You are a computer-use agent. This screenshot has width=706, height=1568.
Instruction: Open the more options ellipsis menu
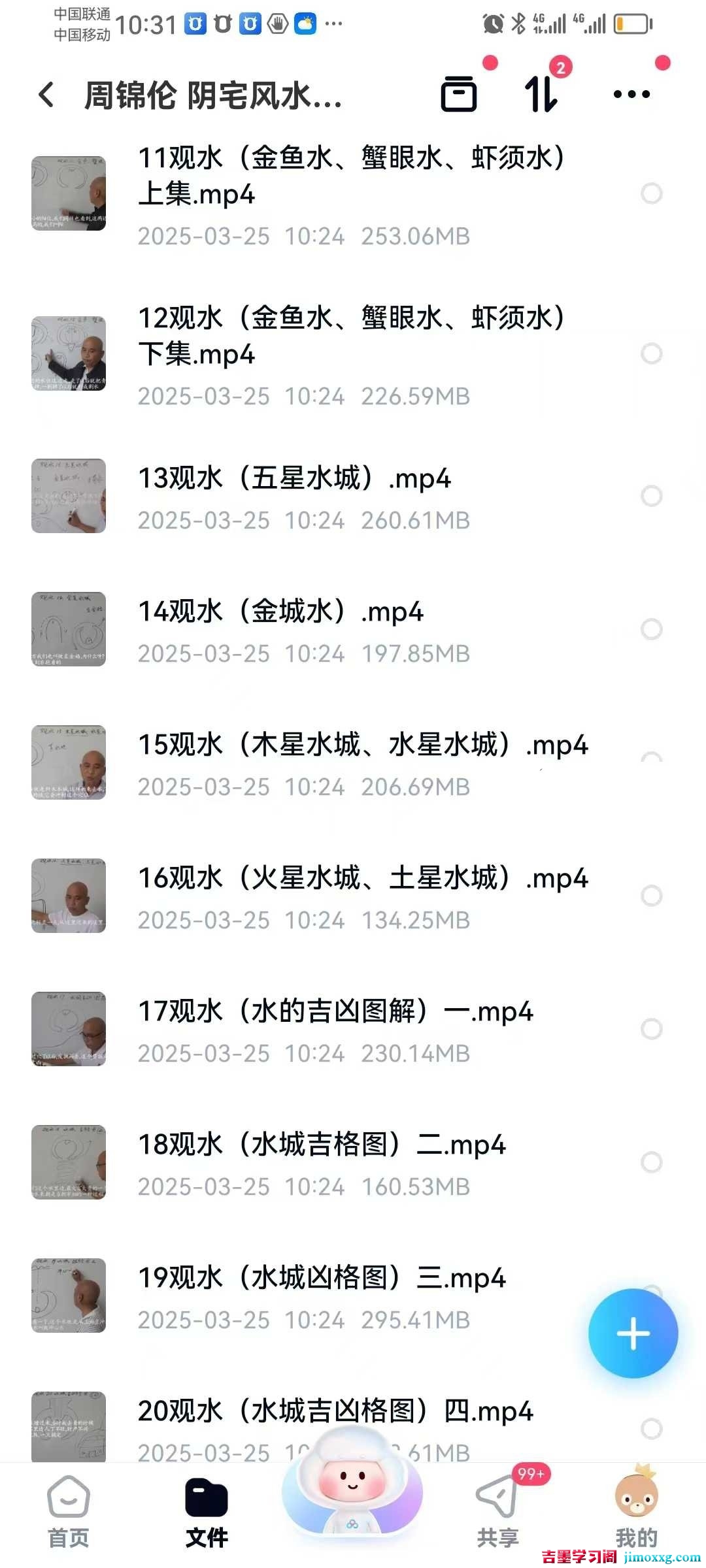pyautogui.click(x=630, y=95)
